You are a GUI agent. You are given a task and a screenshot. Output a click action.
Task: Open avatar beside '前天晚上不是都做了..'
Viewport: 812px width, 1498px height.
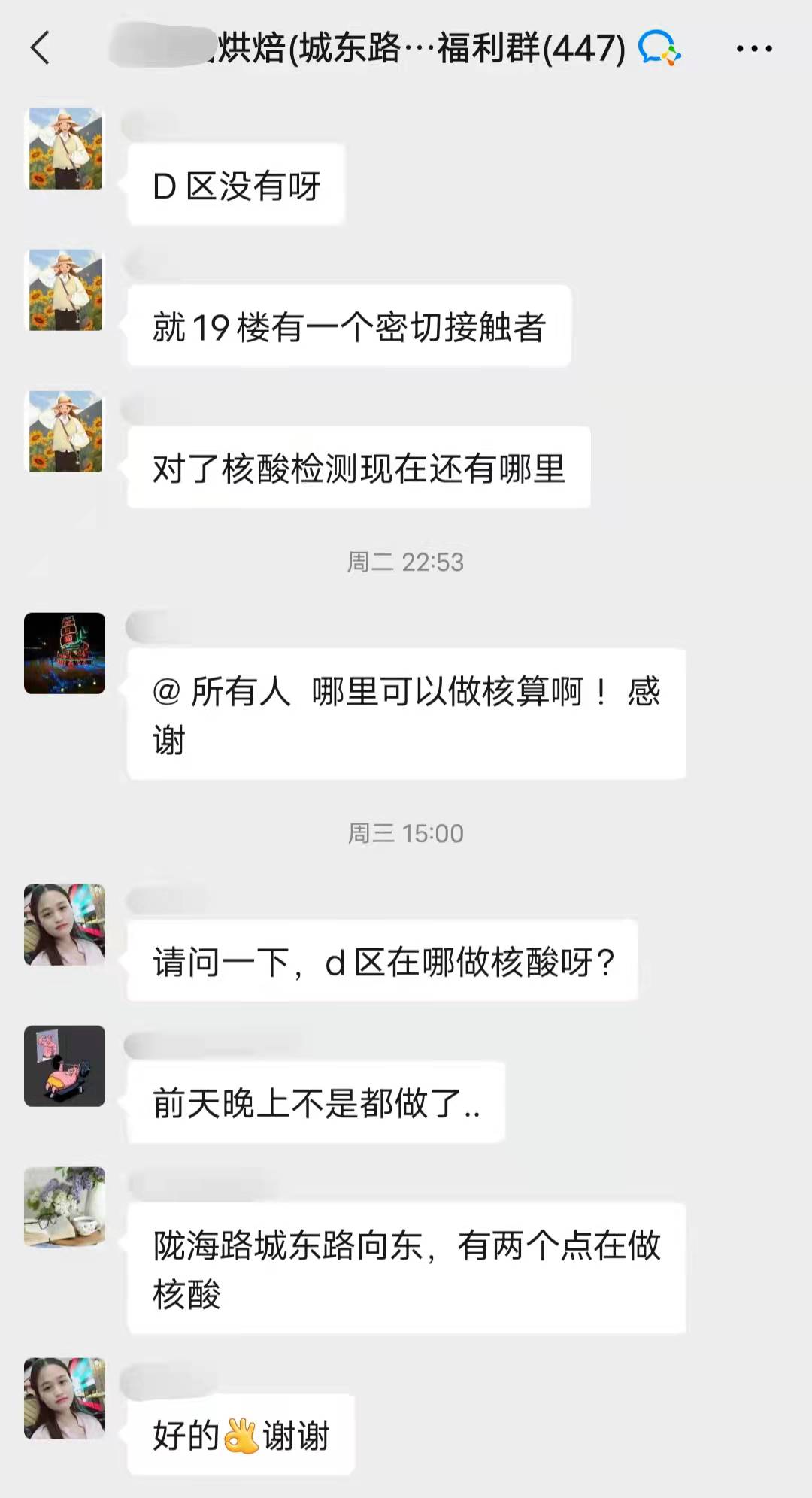65,1066
